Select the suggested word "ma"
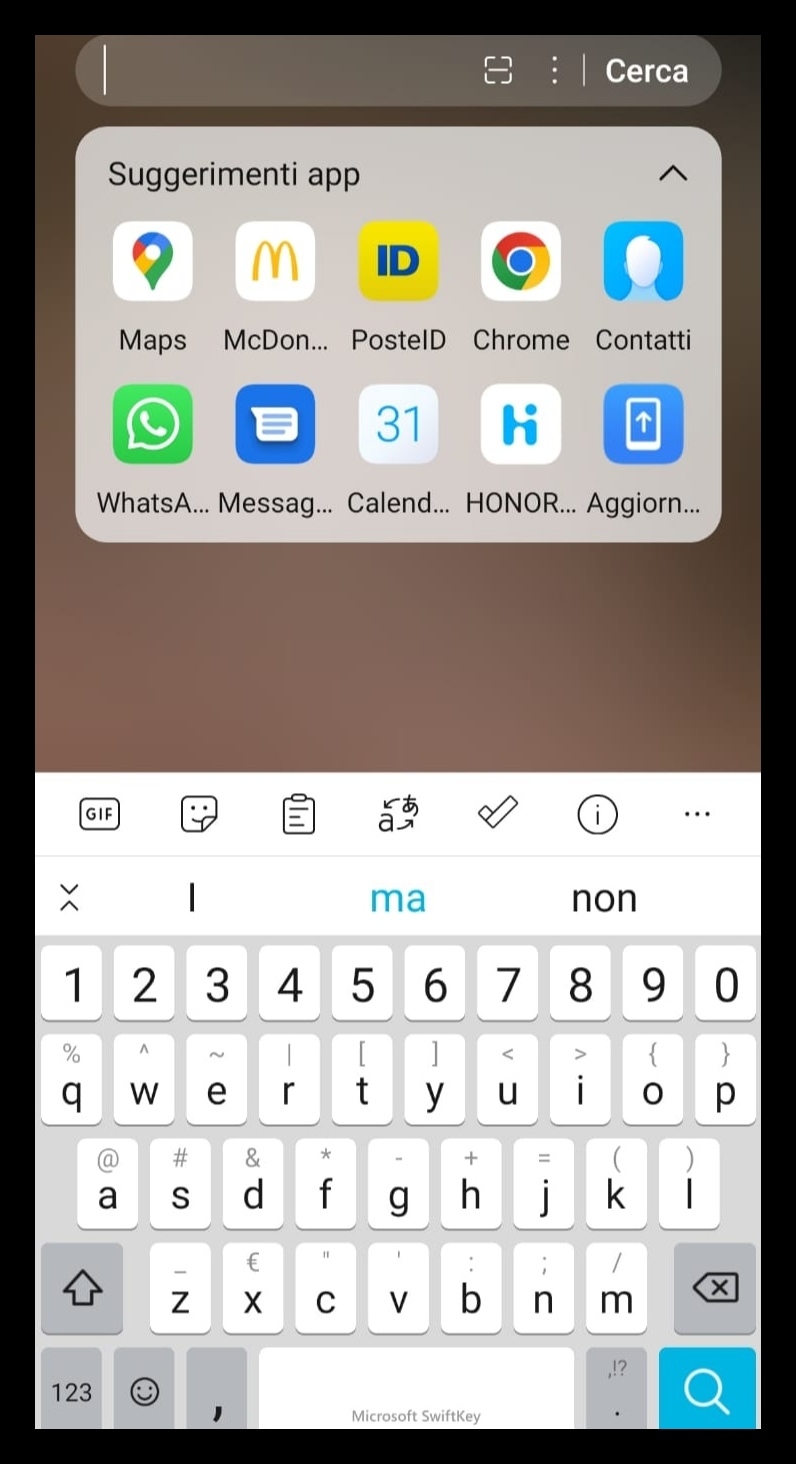796x1464 pixels. tap(398, 898)
